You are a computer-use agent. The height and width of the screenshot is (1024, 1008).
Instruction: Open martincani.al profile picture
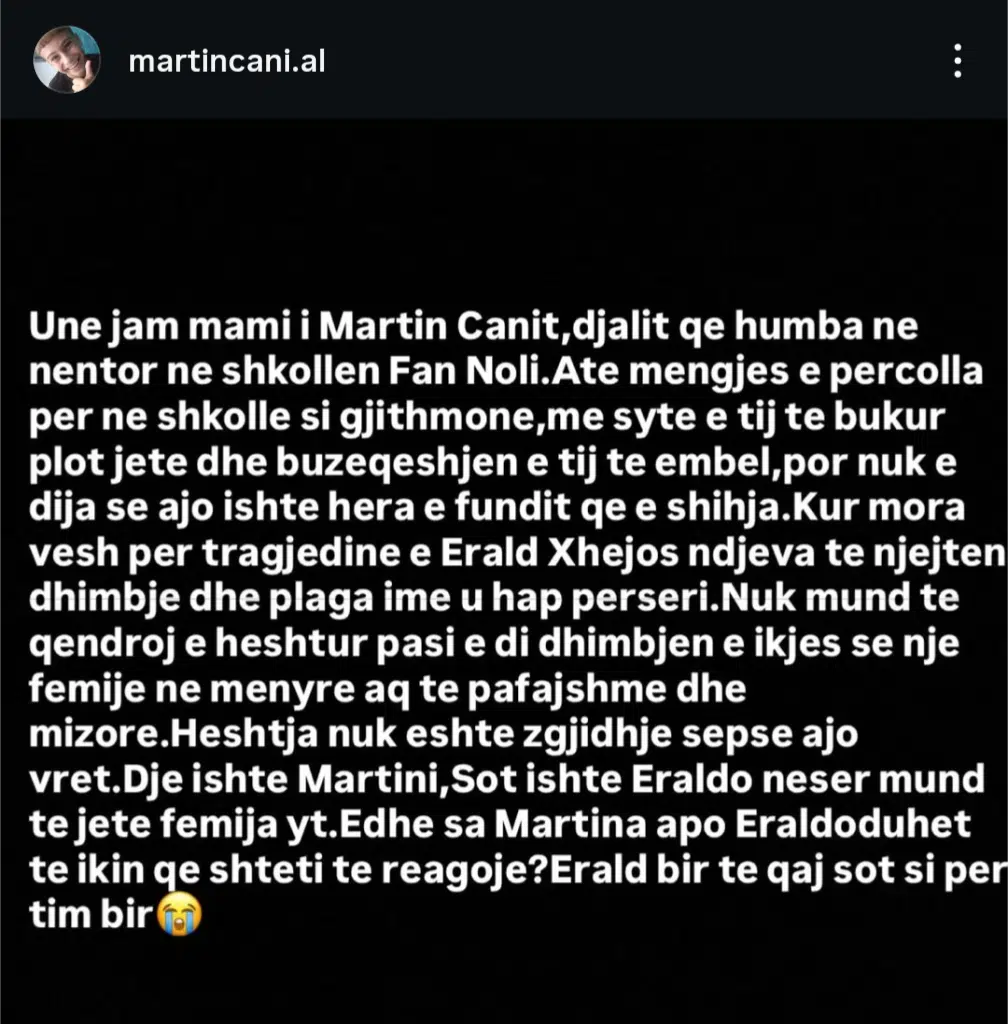click(67, 60)
